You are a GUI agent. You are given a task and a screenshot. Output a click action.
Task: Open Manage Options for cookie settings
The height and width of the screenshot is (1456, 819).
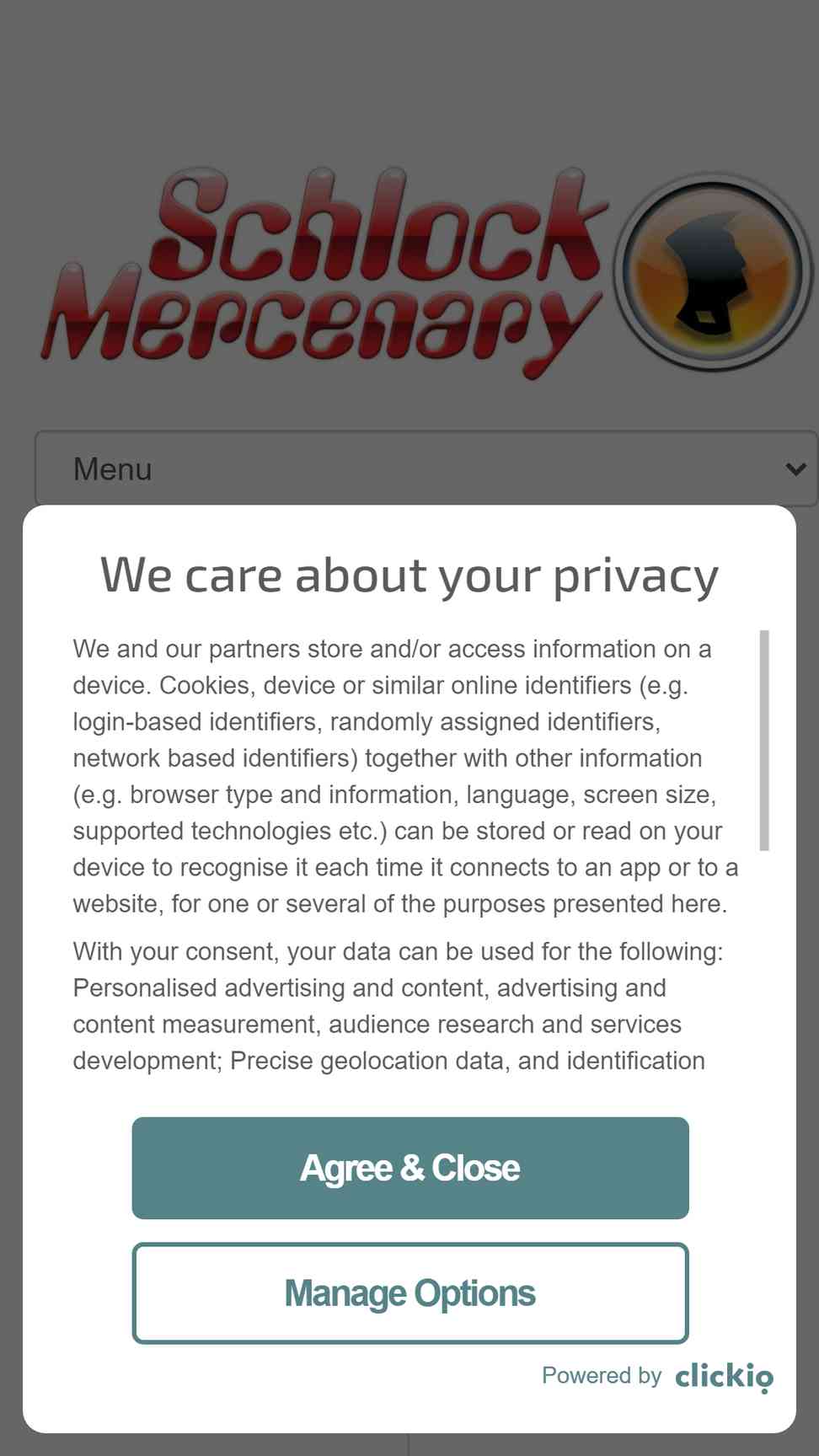(410, 1293)
